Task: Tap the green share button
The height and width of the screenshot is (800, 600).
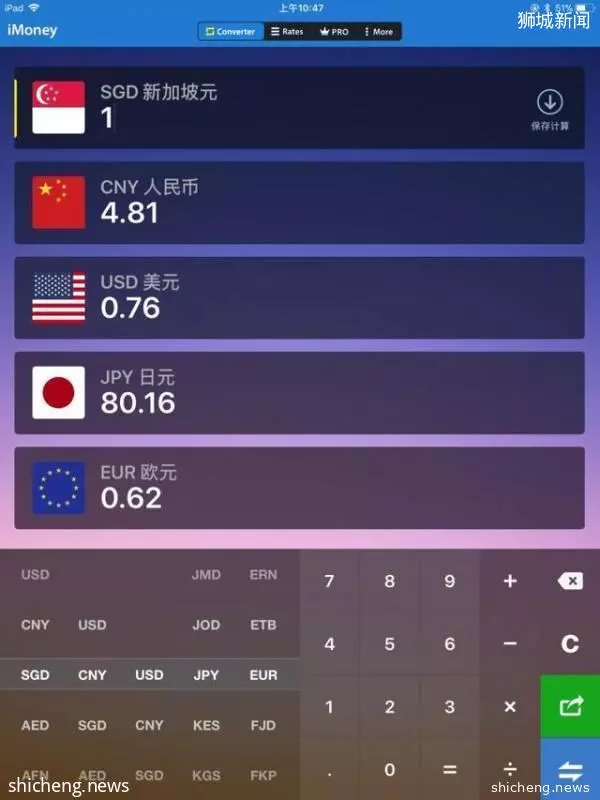Action: (570, 707)
